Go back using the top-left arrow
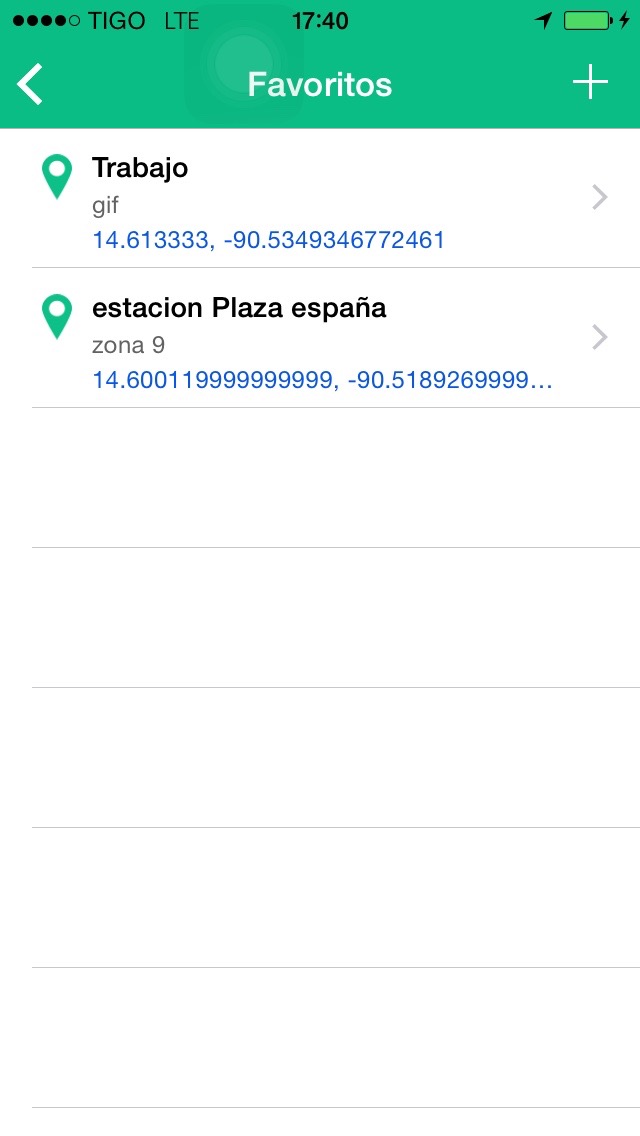Image resolution: width=640 pixels, height=1136 pixels. [x=30, y=84]
